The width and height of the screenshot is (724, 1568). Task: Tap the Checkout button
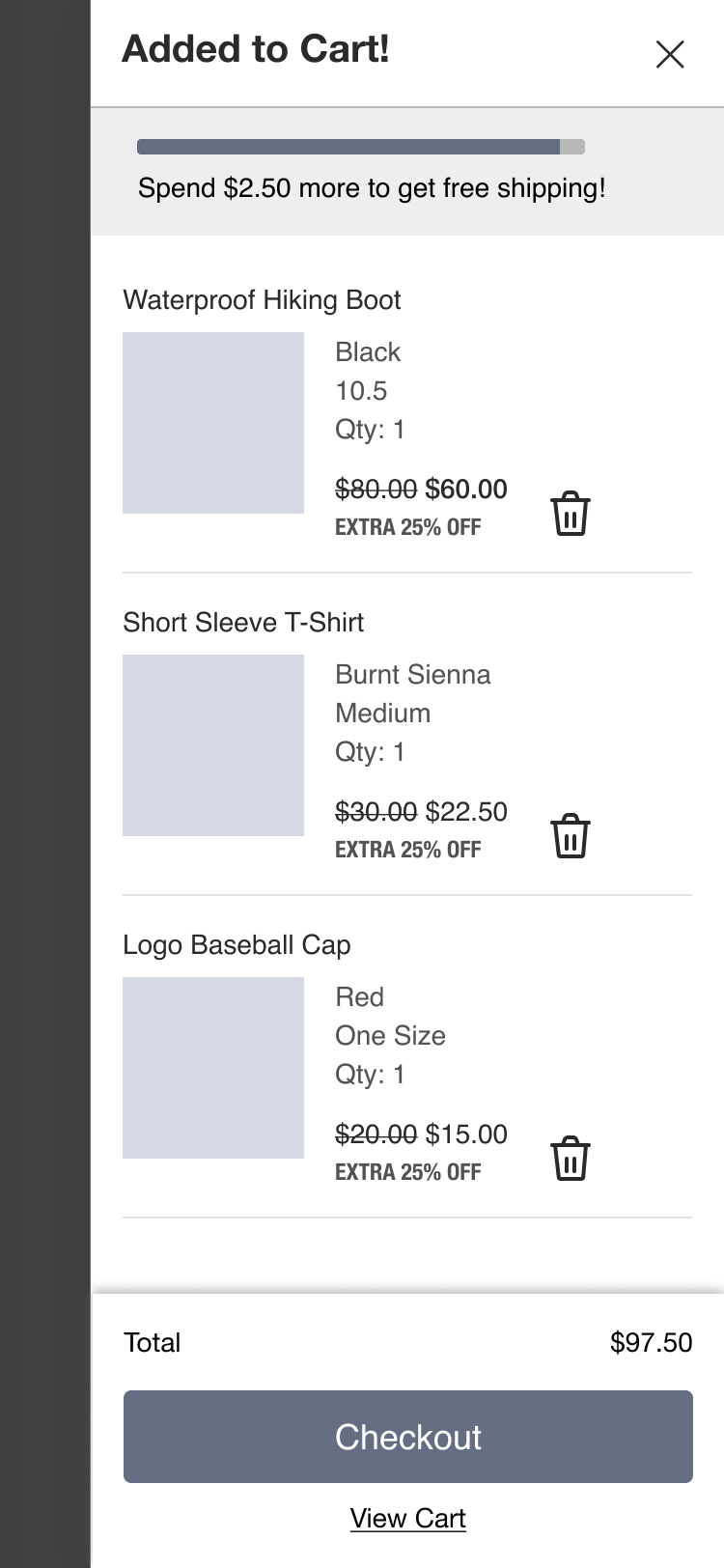pyautogui.click(x=408, y=1437)
